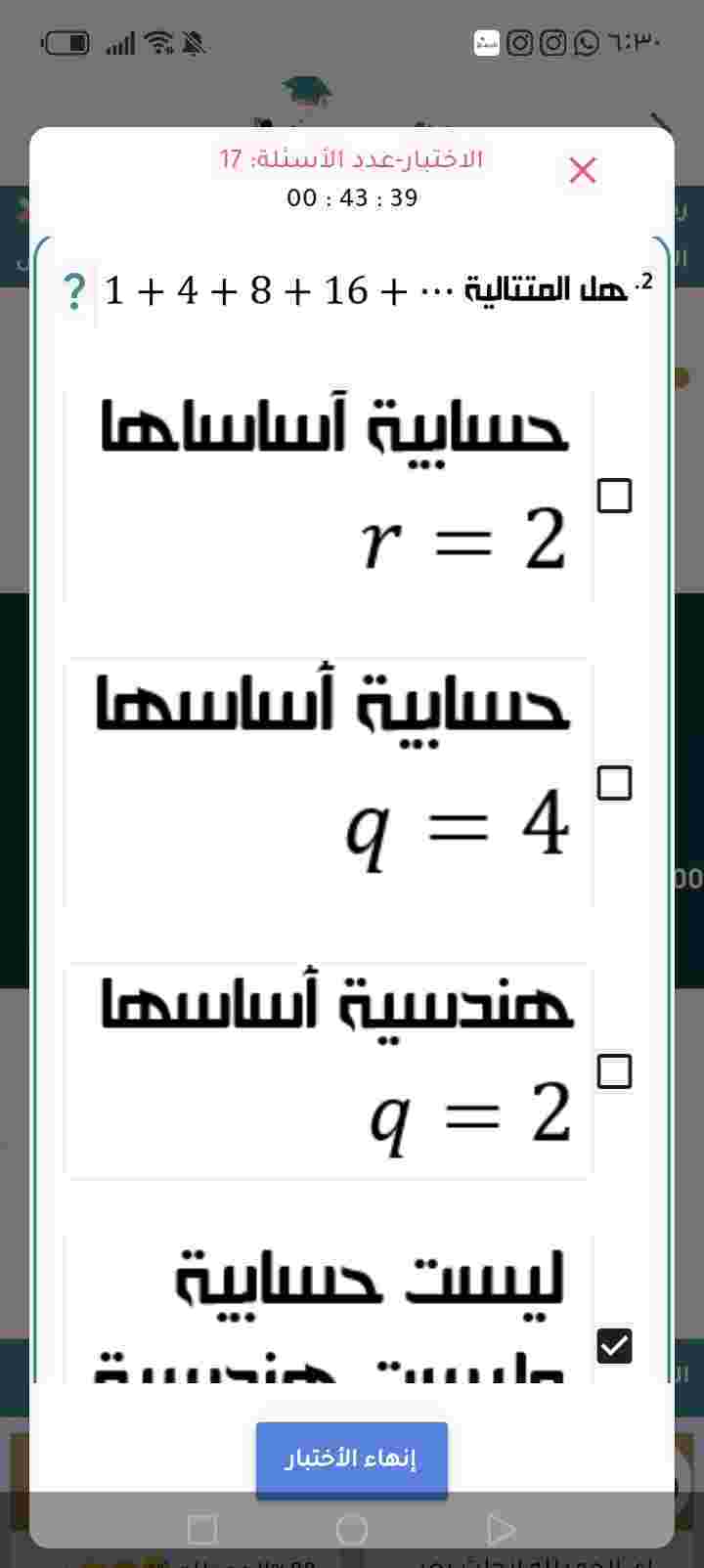Open the recent apps view
704x1568 pixels.
[x=201, y=1530]
